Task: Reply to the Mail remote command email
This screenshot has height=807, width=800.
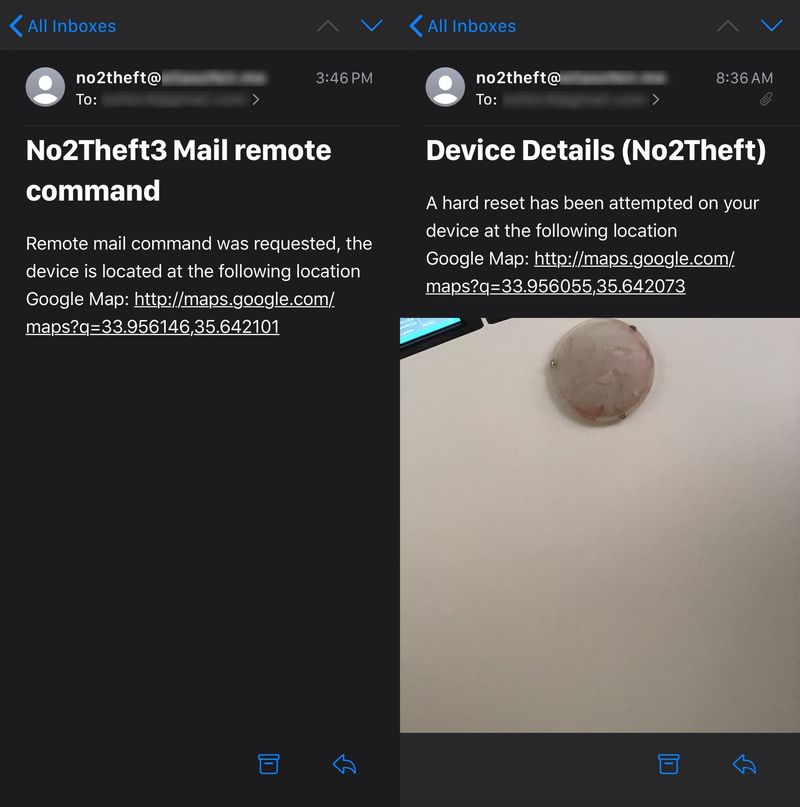Action: [x=344, y=764]
